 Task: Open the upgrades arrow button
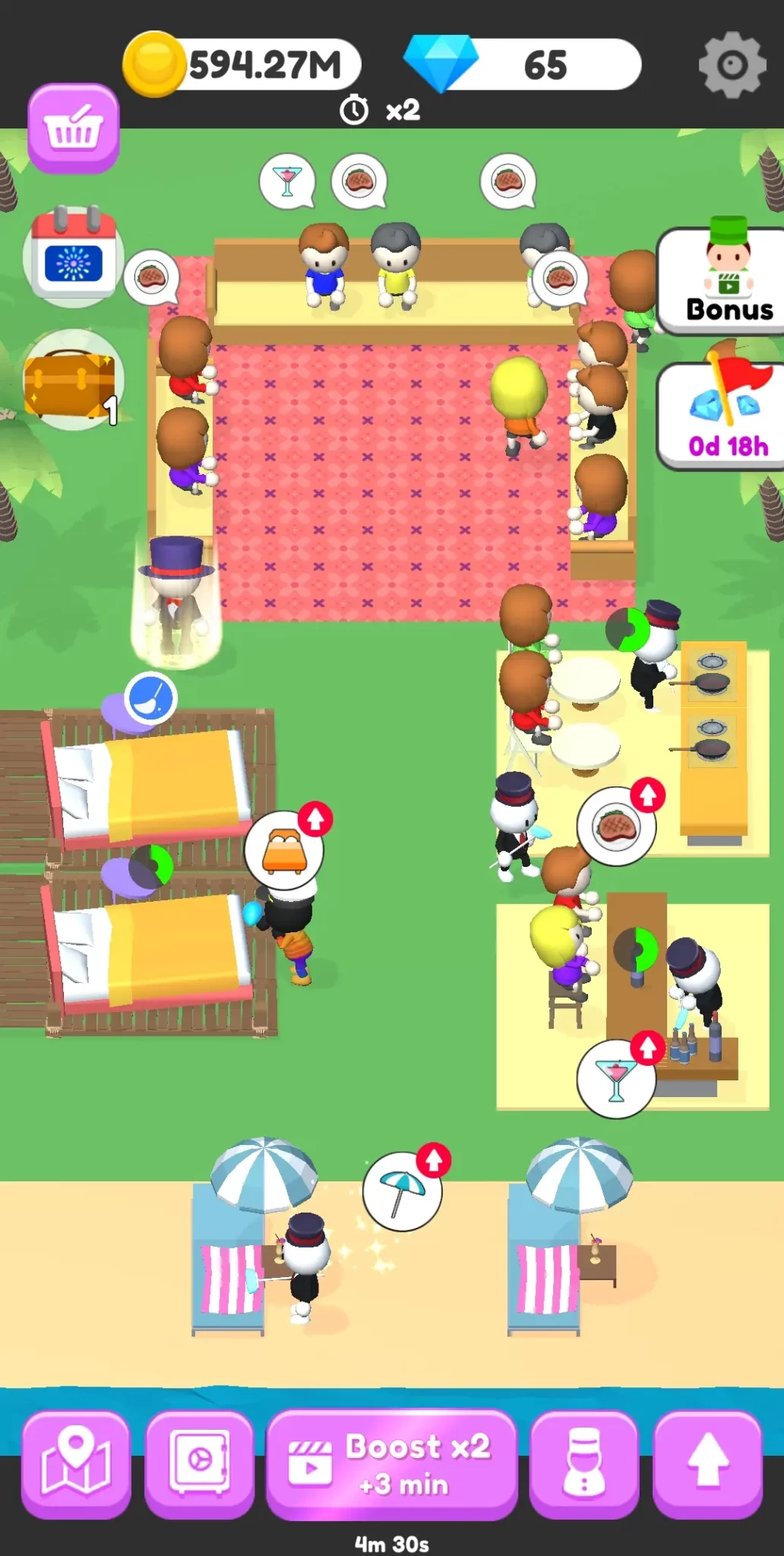(x=707, y=1463)
